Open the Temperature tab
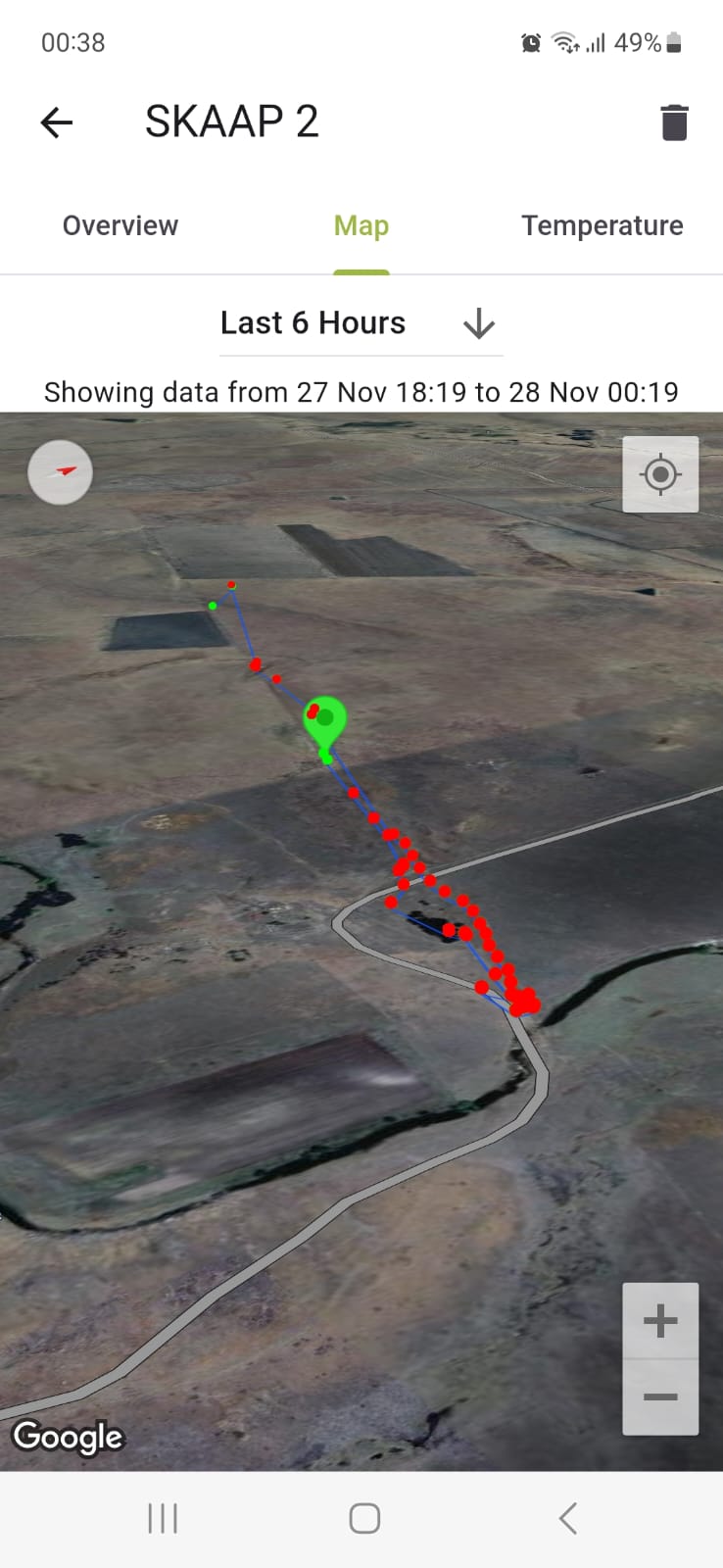Viewport: 723px width, 1568px height. (602, 225)
